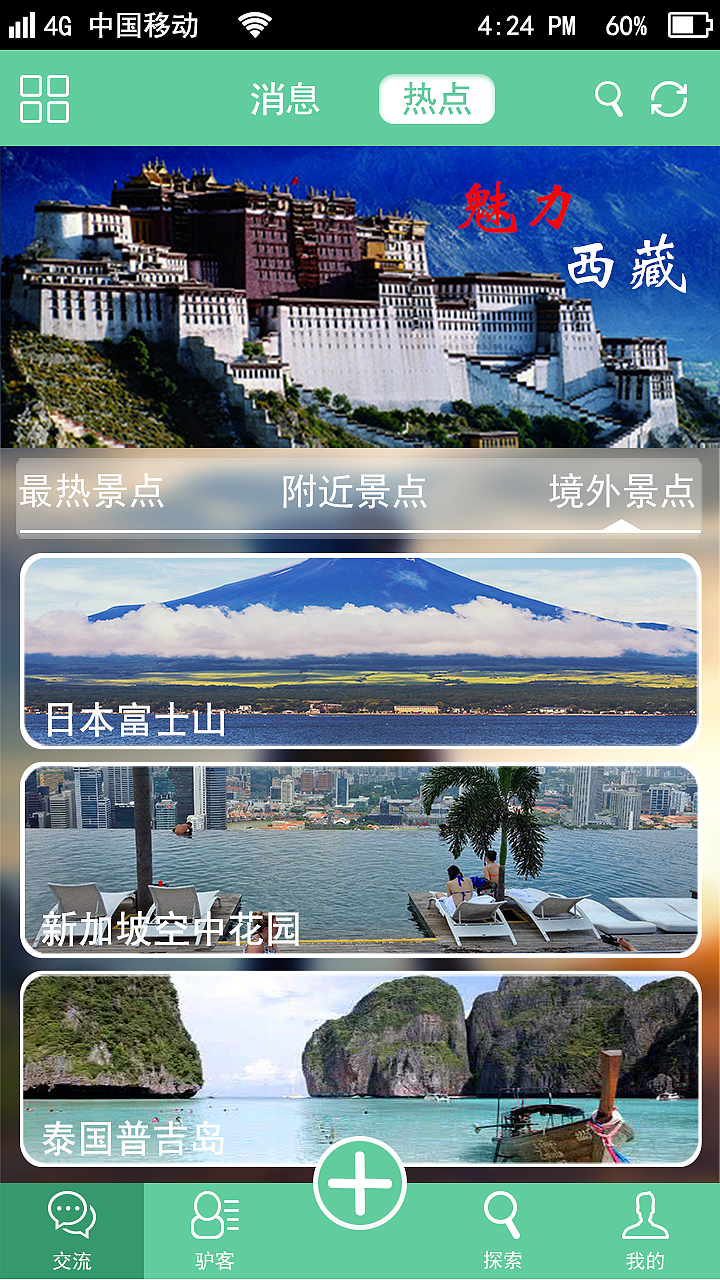This screenshot has height=1280, width=720.
Task: Click the search magnifier icon in the header
Action: click(x=610, y=99)
